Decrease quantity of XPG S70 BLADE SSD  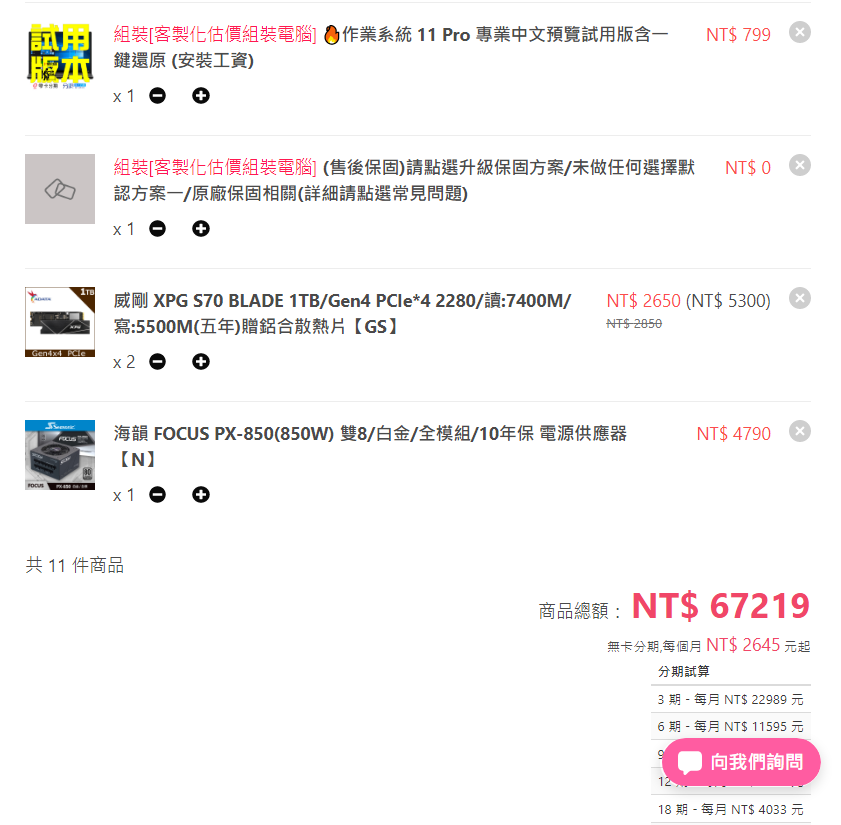pos(157,362)
